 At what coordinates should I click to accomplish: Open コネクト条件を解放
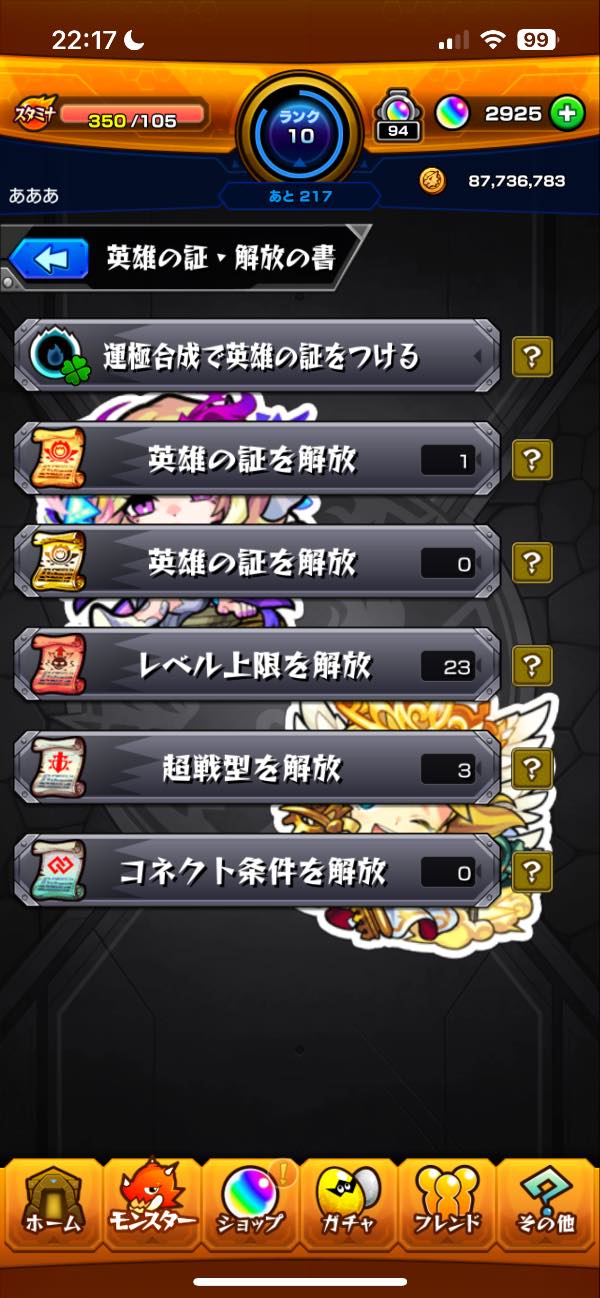(256, 872)
